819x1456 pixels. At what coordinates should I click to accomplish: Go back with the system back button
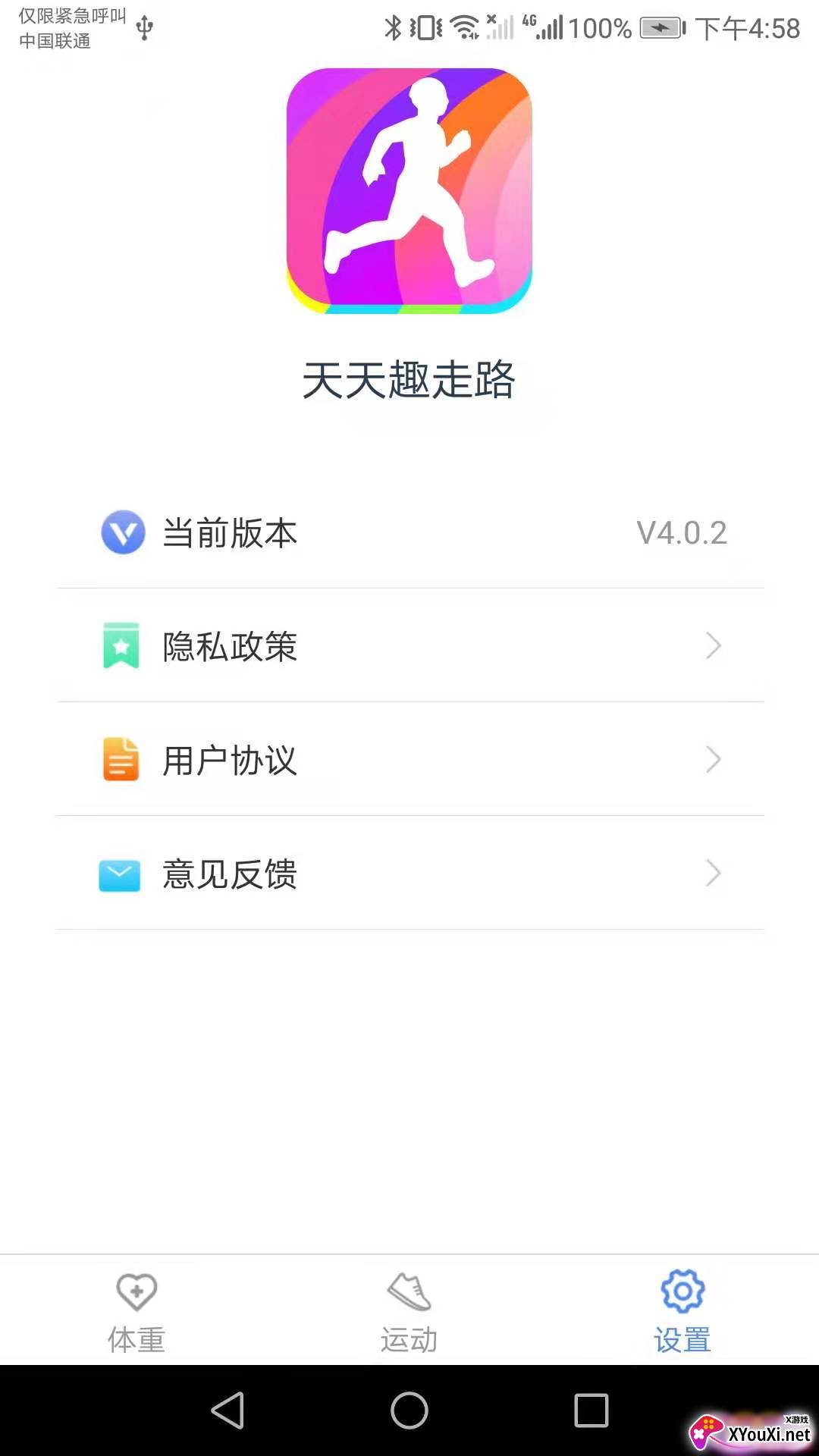click(227, 1410)
